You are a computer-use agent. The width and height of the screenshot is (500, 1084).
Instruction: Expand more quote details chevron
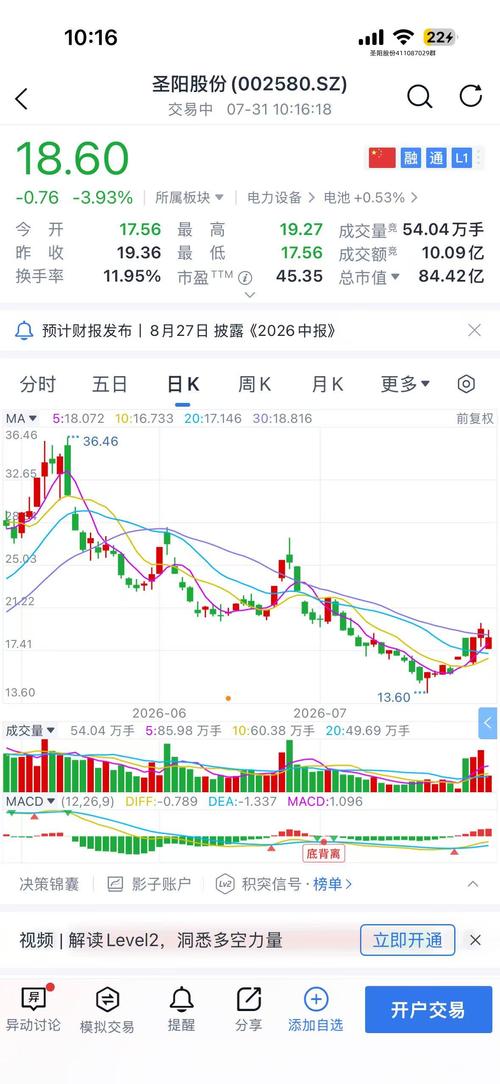250,295
